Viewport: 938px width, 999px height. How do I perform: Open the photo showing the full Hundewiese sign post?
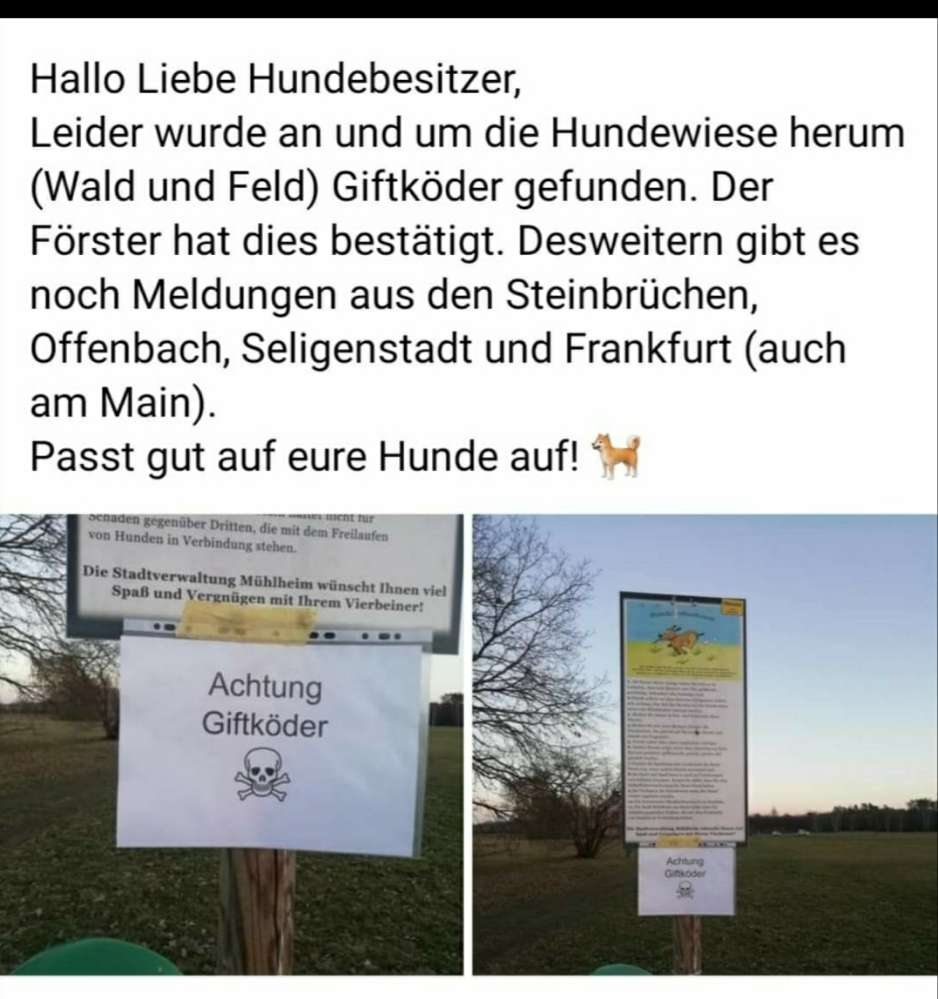[704, 745]
